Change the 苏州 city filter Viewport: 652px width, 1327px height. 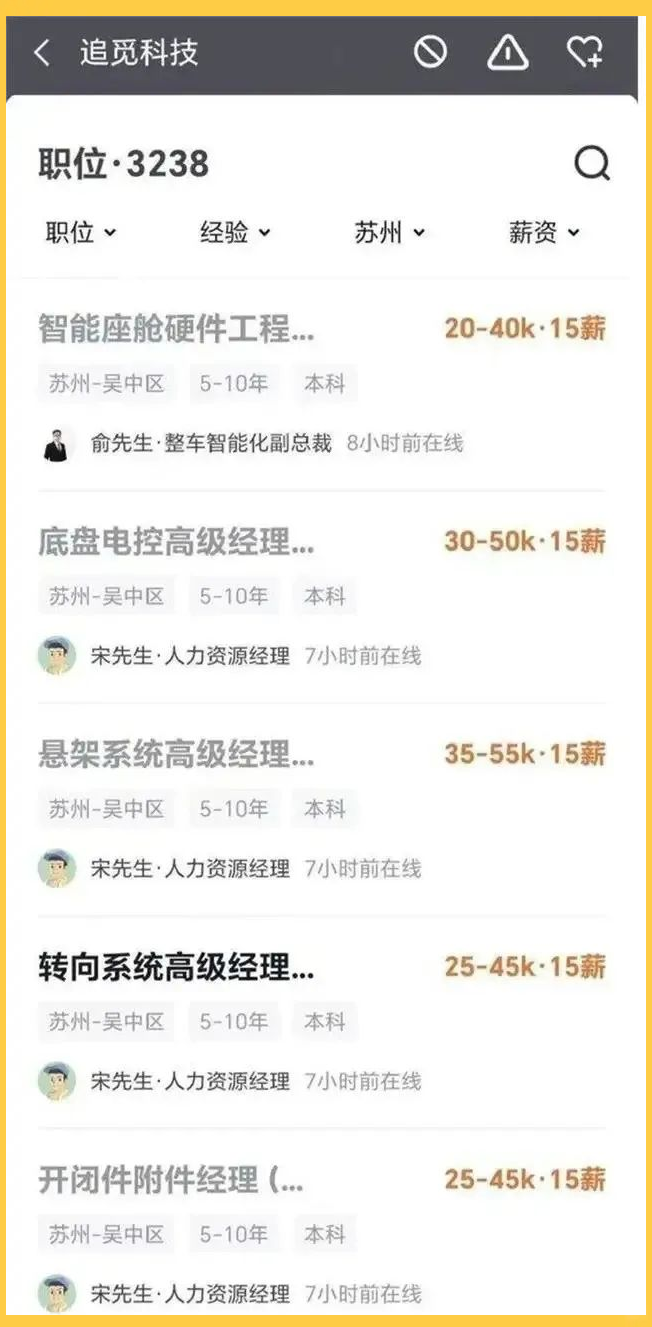pos(389,233)
